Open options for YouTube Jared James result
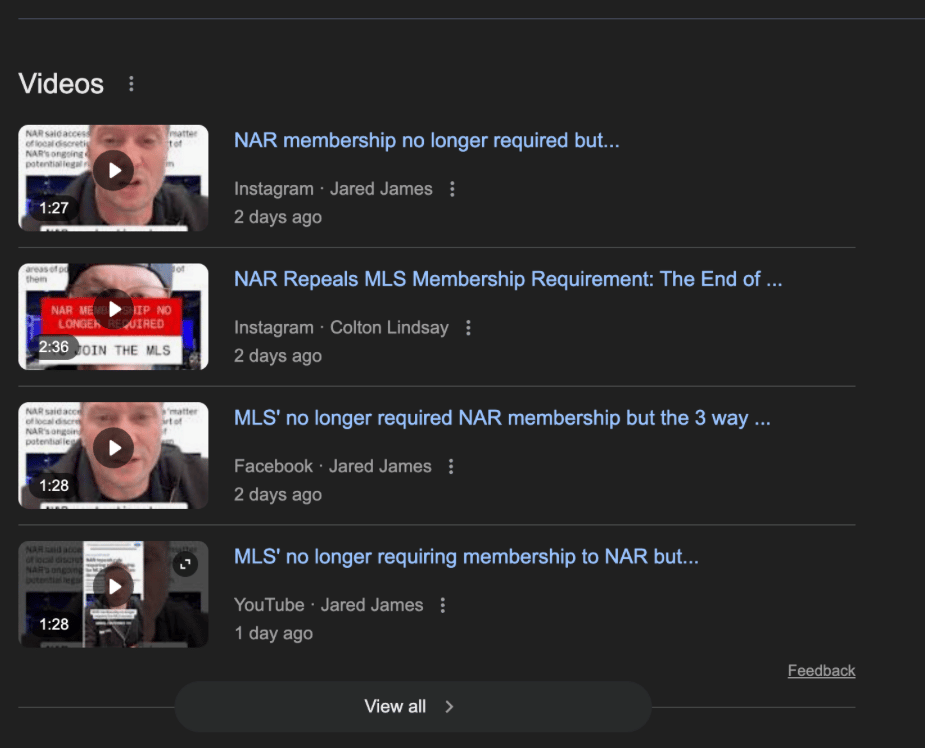The width and height of the screenshot is (925, 748). point(443,605)
